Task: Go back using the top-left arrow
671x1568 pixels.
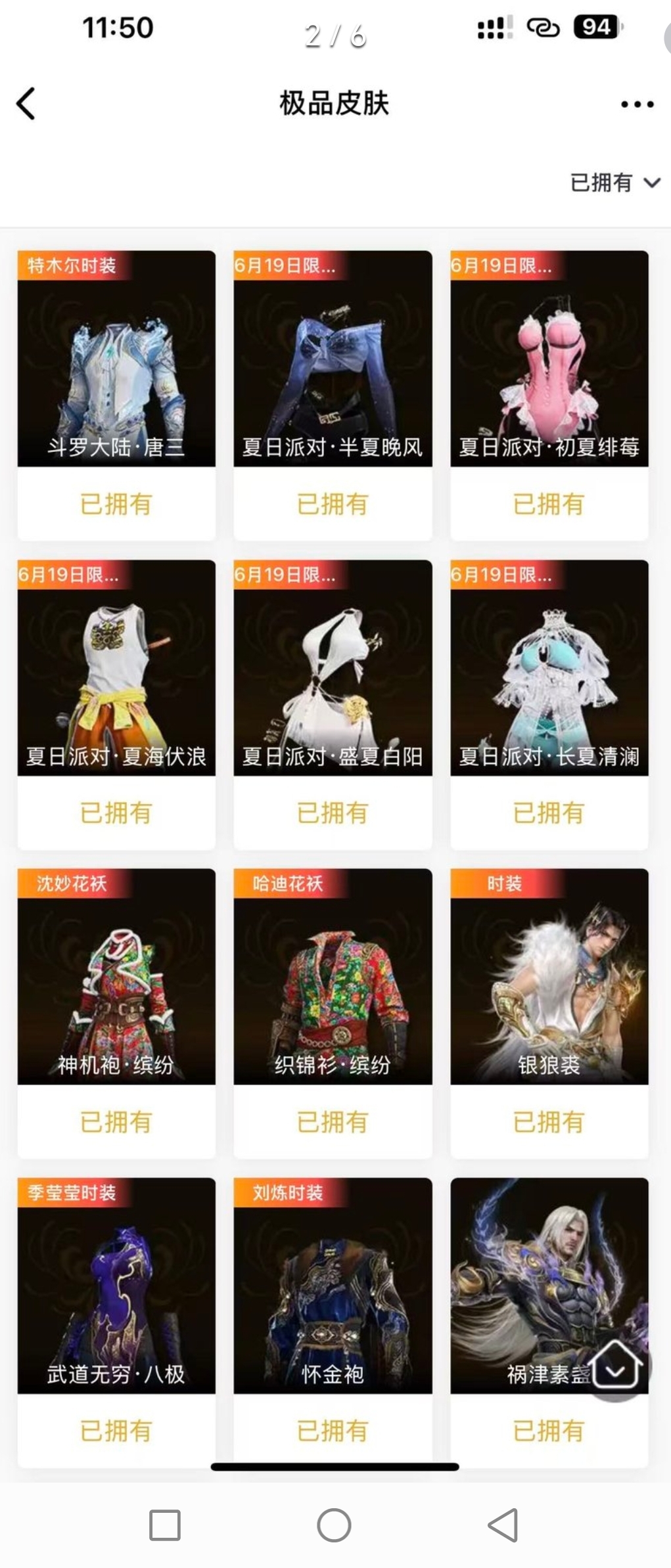Action: click(x=26, y=104)
